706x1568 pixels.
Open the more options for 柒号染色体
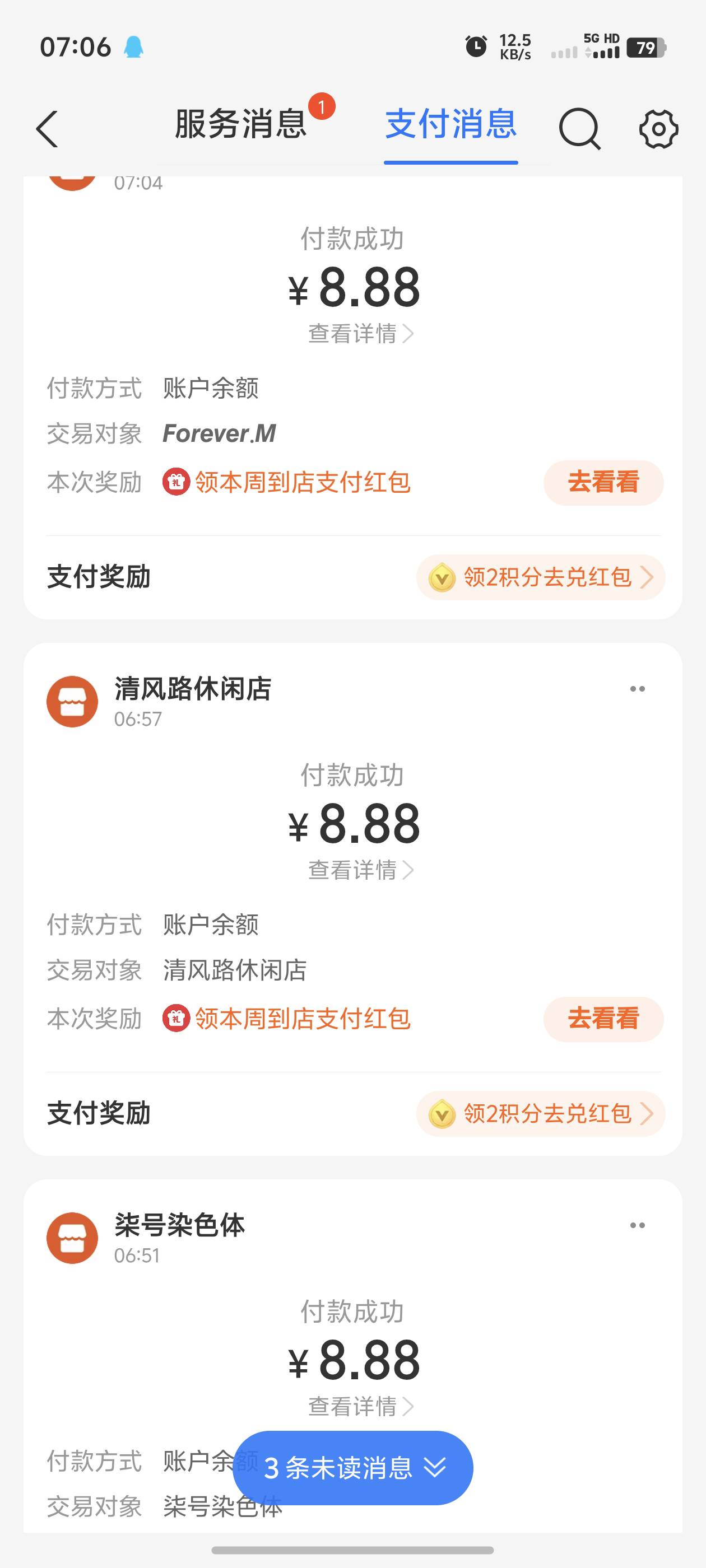tap(637, 1225)
